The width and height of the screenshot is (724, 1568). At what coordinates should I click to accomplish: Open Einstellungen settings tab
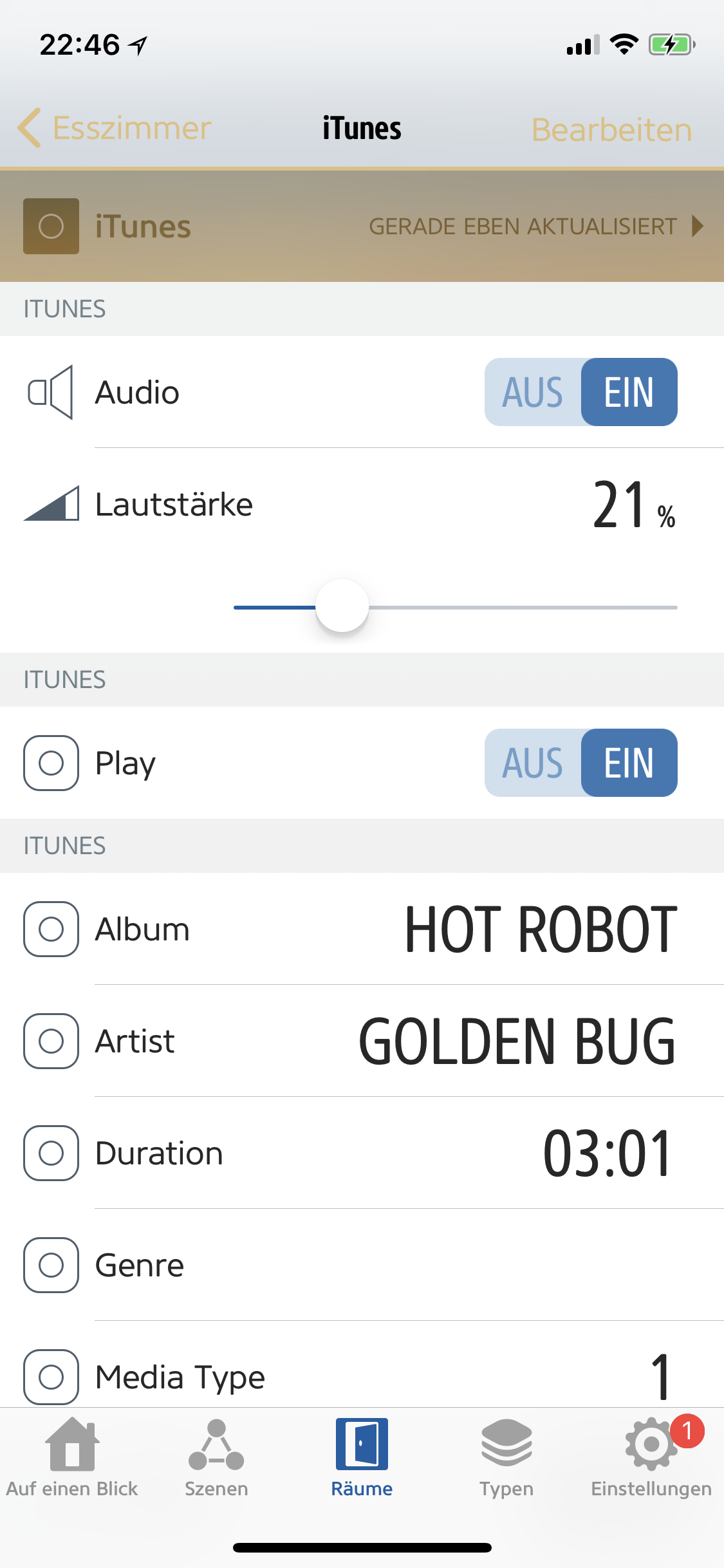tap(651, 1456)
